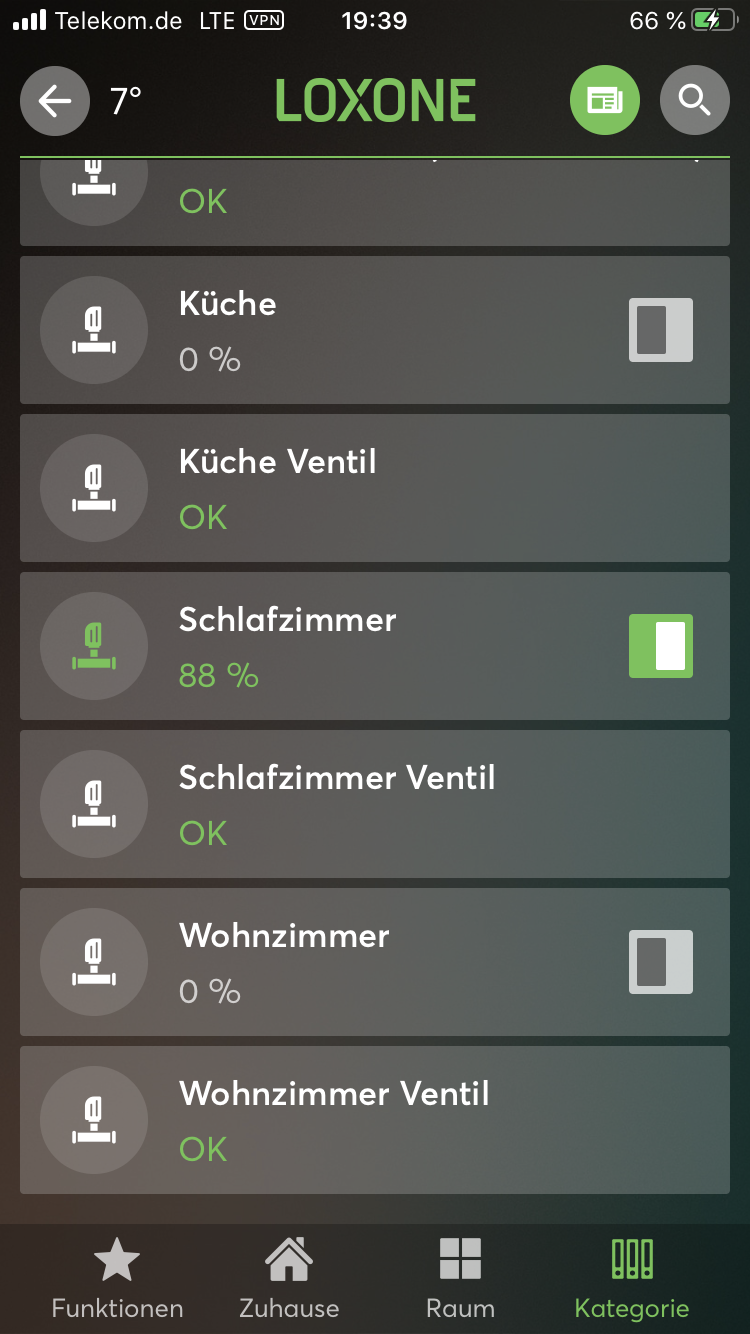
Task: Go back with the arrow button
Action: point(55,100)
